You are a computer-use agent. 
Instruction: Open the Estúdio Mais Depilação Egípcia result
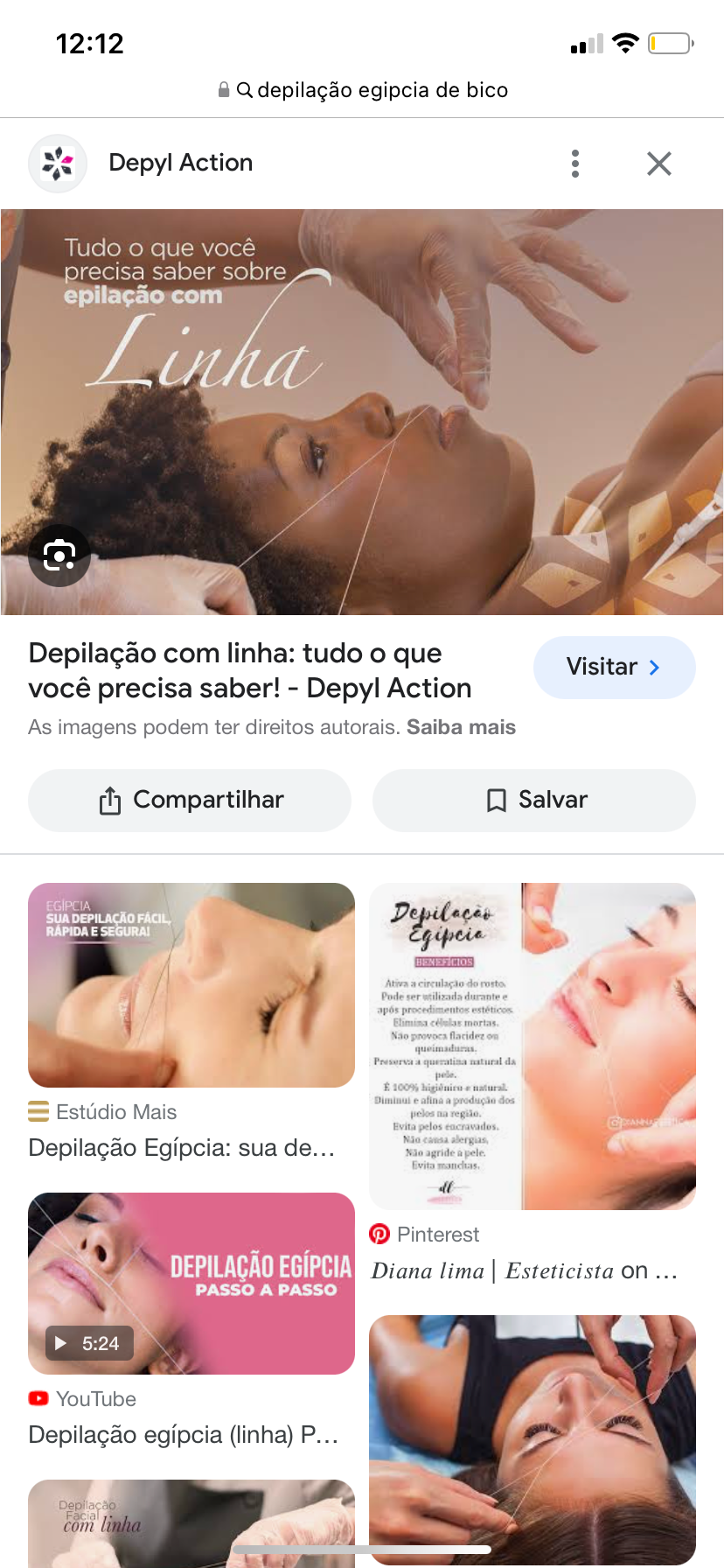click(x=191, y=986)
